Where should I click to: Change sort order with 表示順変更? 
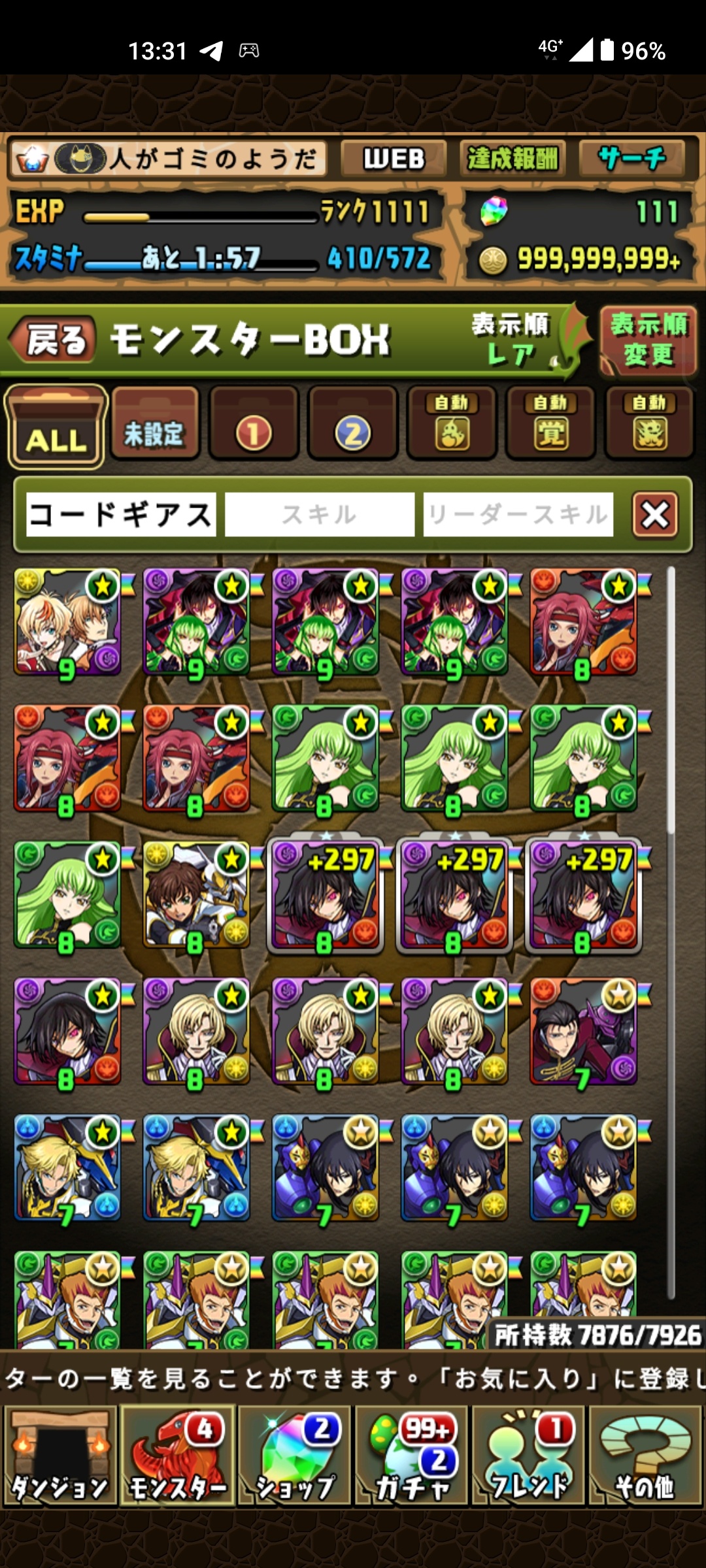point(648,340)
